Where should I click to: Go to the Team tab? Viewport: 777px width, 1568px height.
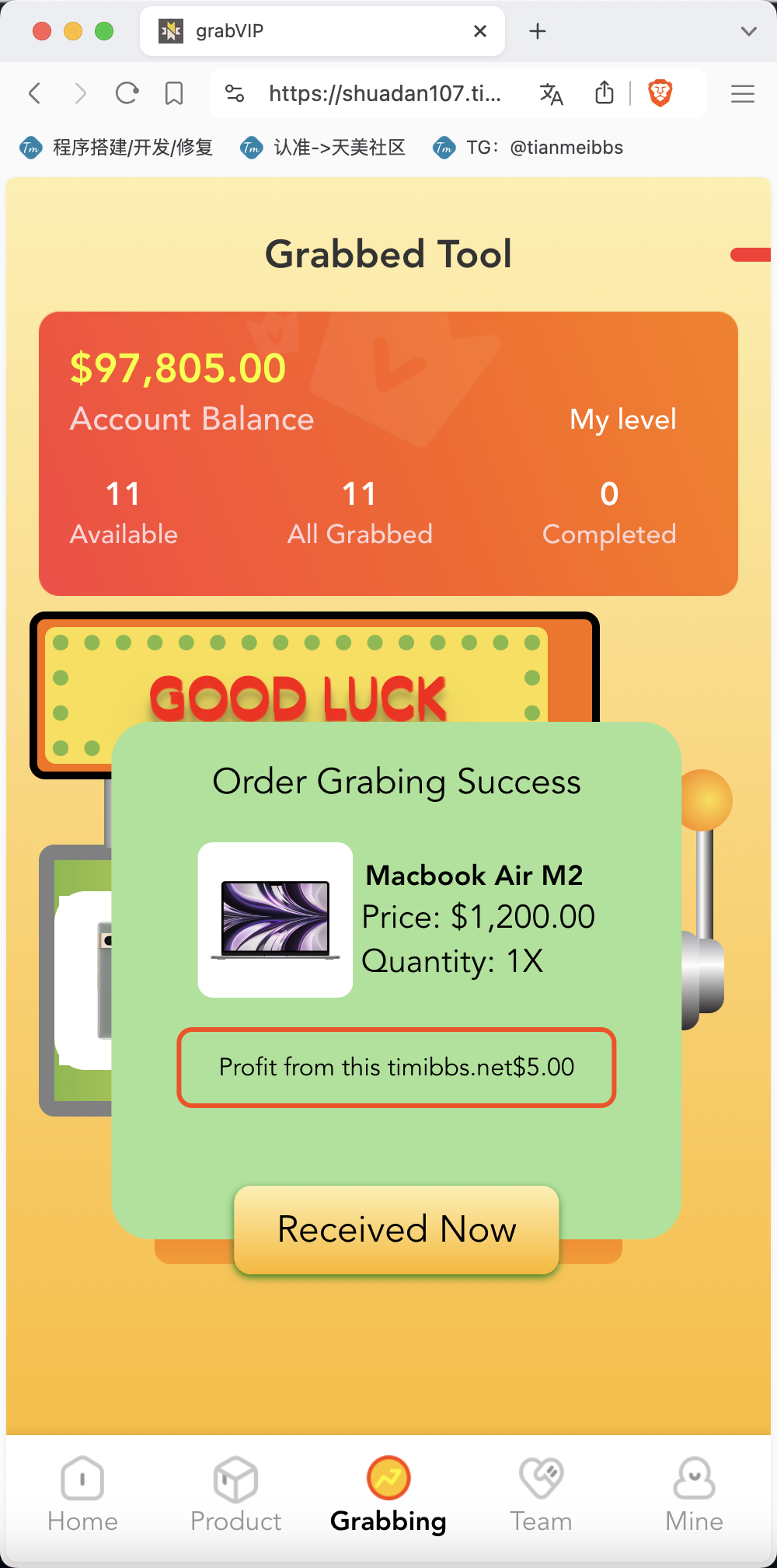pos(541,1495)
